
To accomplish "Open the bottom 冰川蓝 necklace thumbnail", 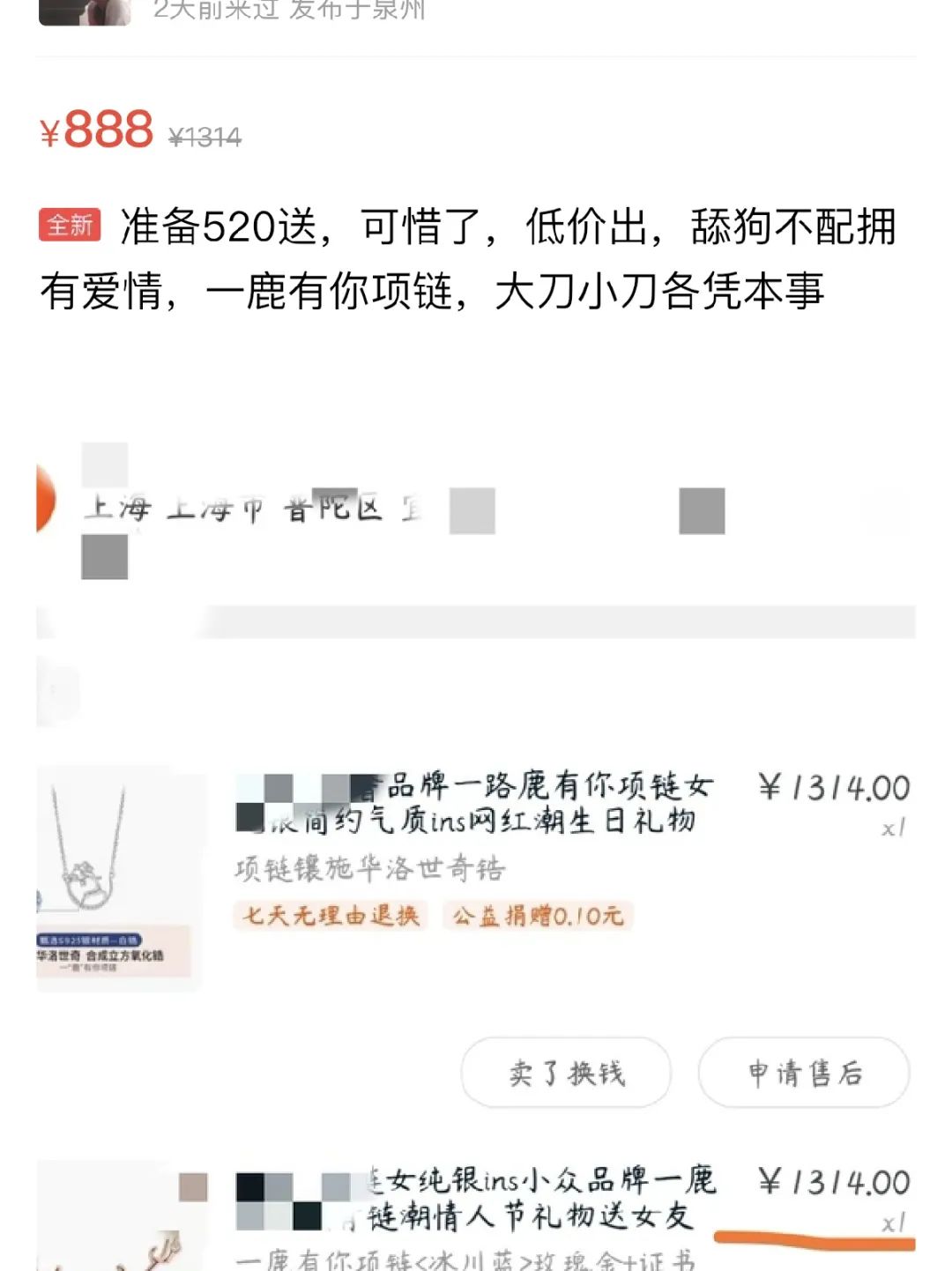I will pyautogui.click(x=119, y=1225).
